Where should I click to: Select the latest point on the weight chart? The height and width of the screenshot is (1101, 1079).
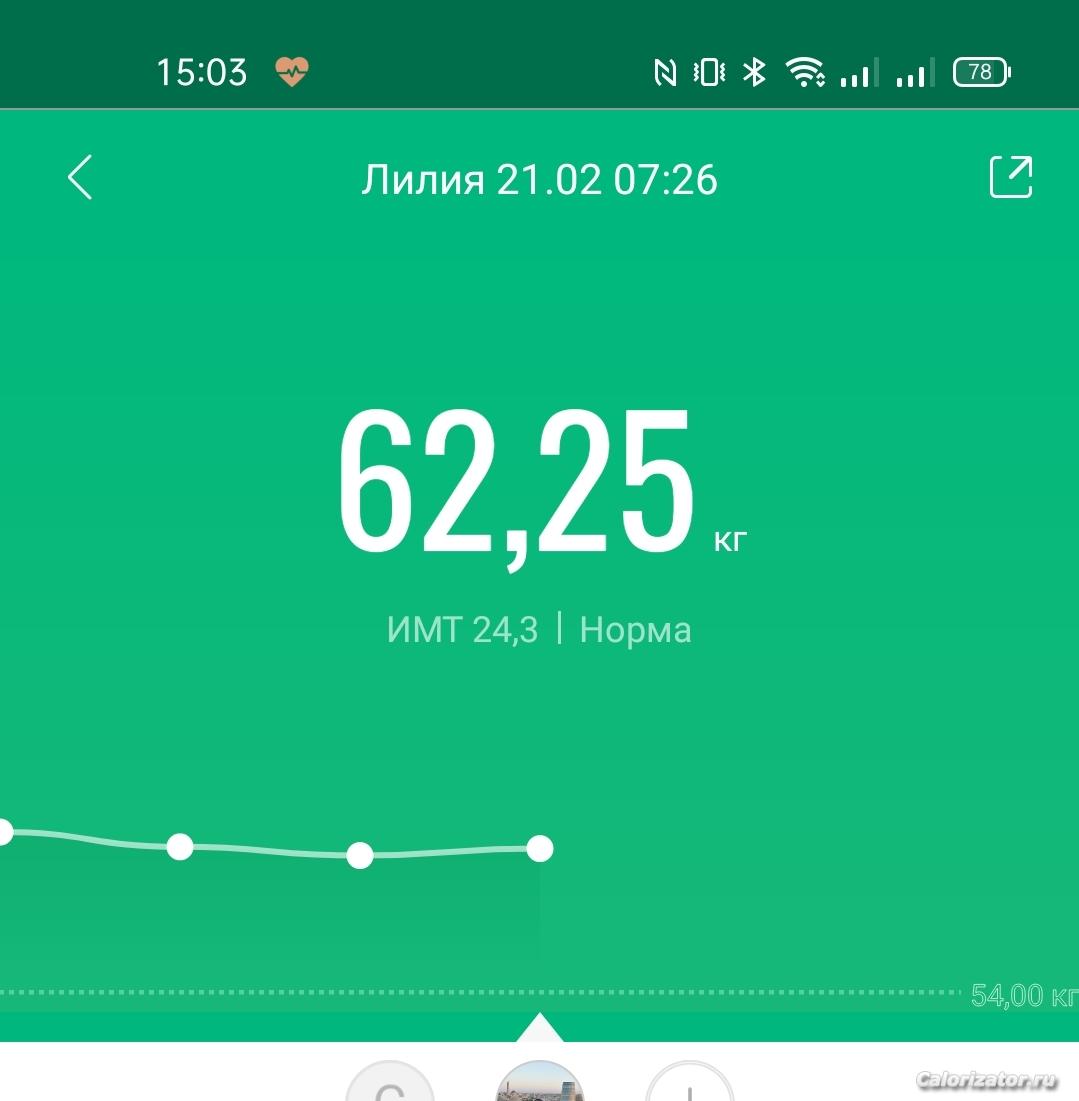[539, 849]
